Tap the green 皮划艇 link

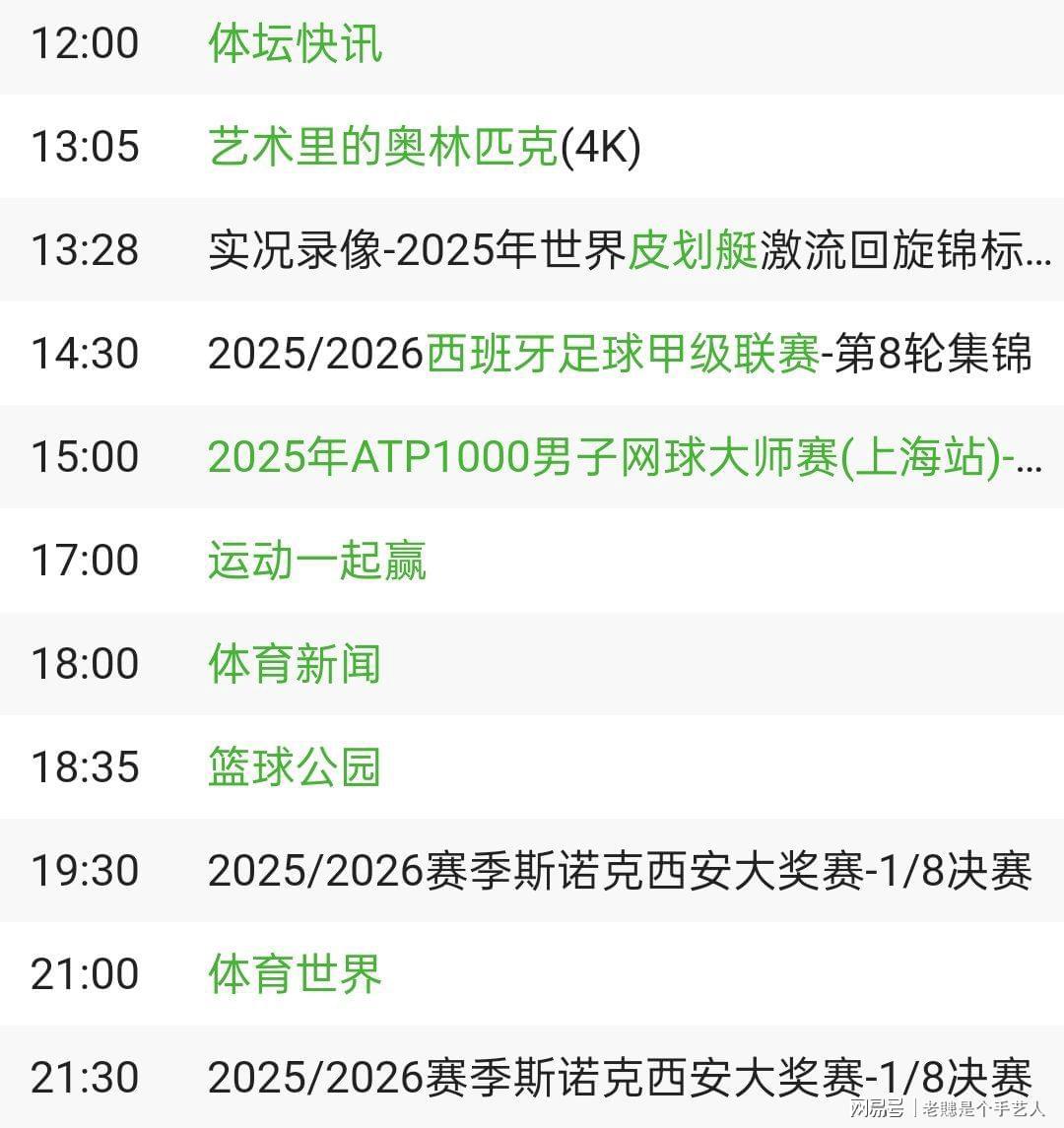pyautogui.click(x=693, y=250)
